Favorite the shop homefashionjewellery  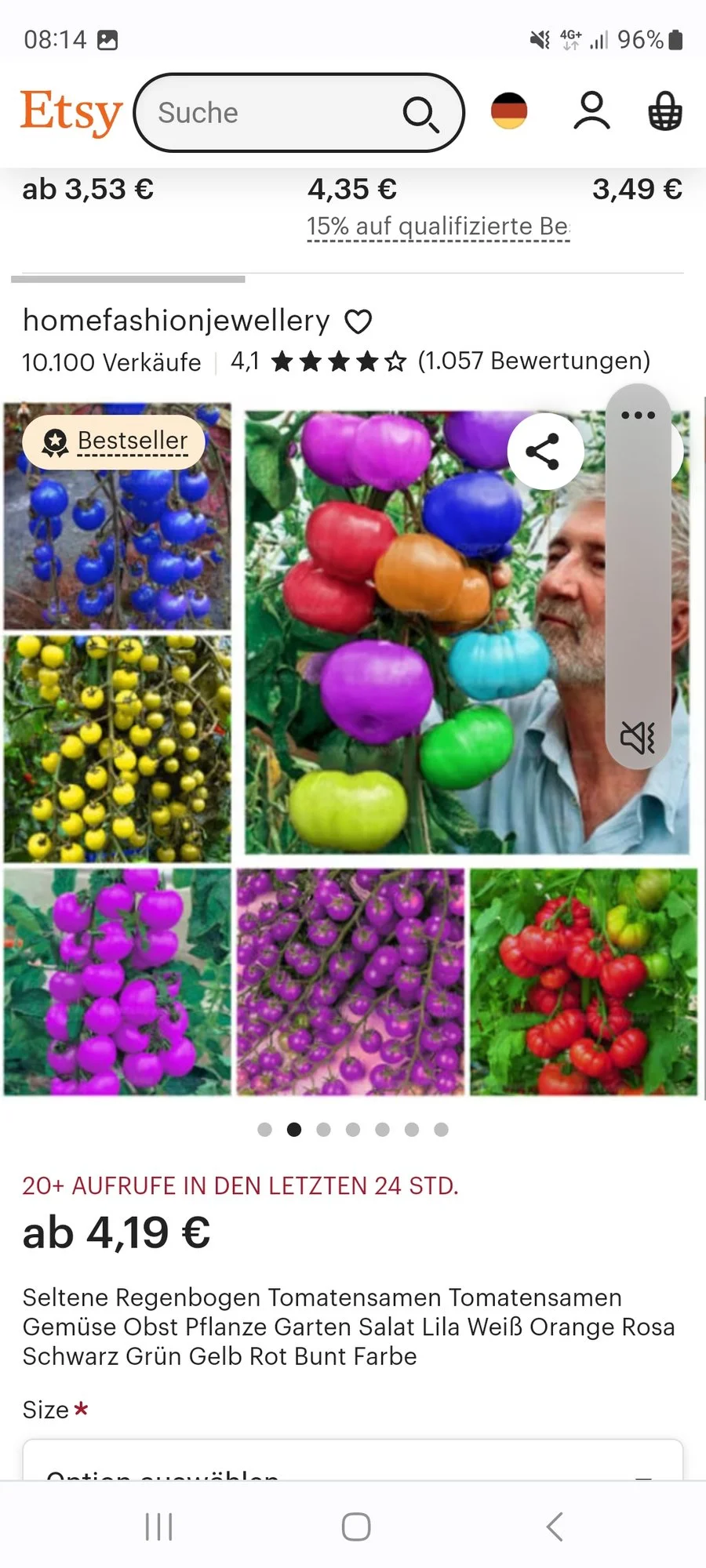click(358, 321)
